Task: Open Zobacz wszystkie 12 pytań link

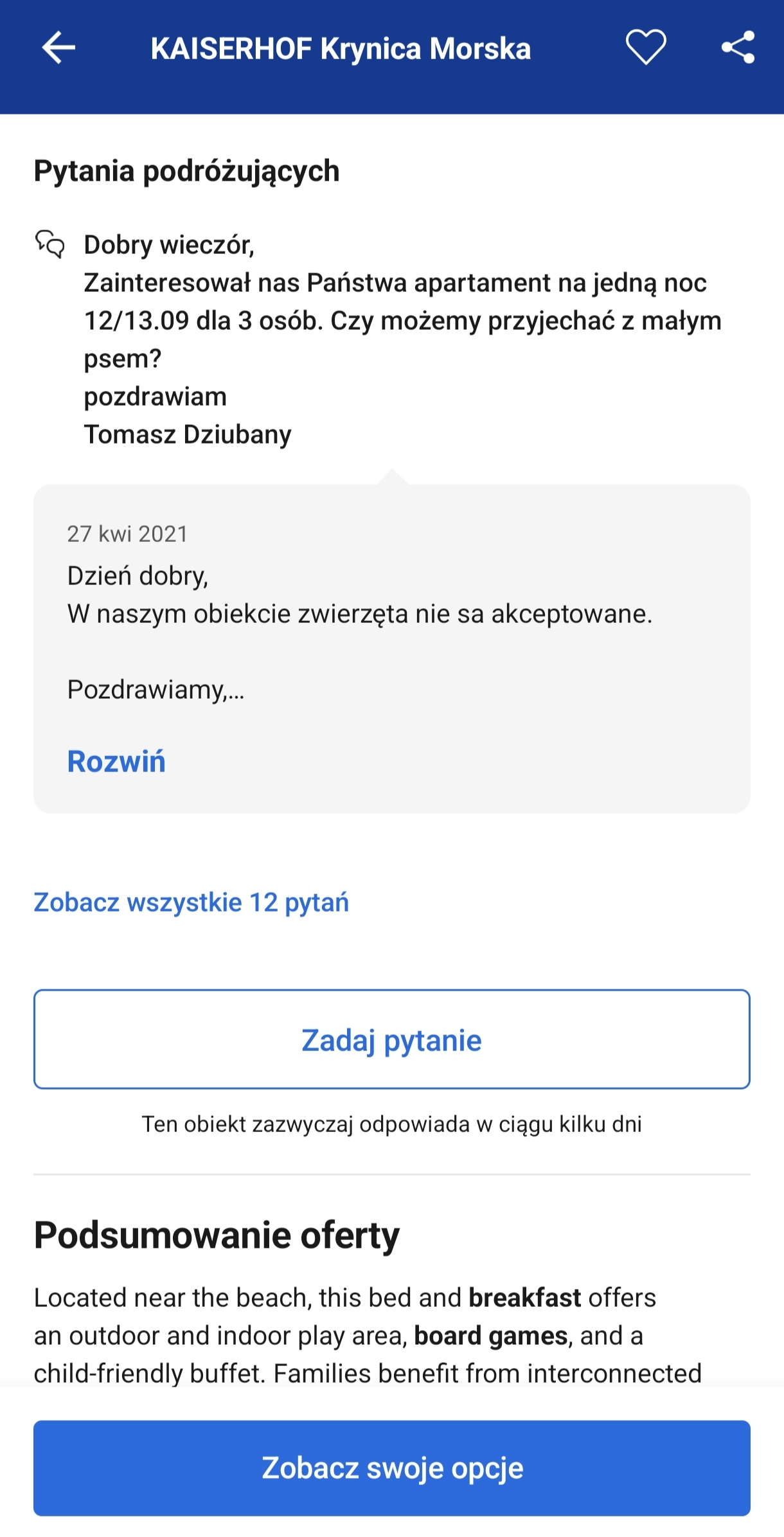Action: [191, 903]
